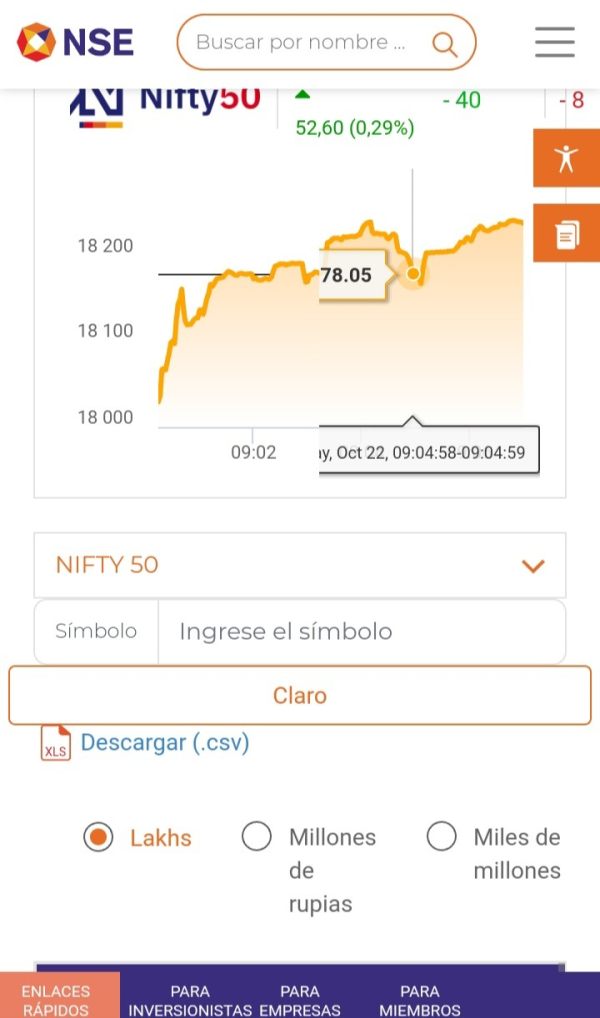The width and height of the screenshot is (600, 1018).
Task: Go to the NSE home logo
Action: 76,42
